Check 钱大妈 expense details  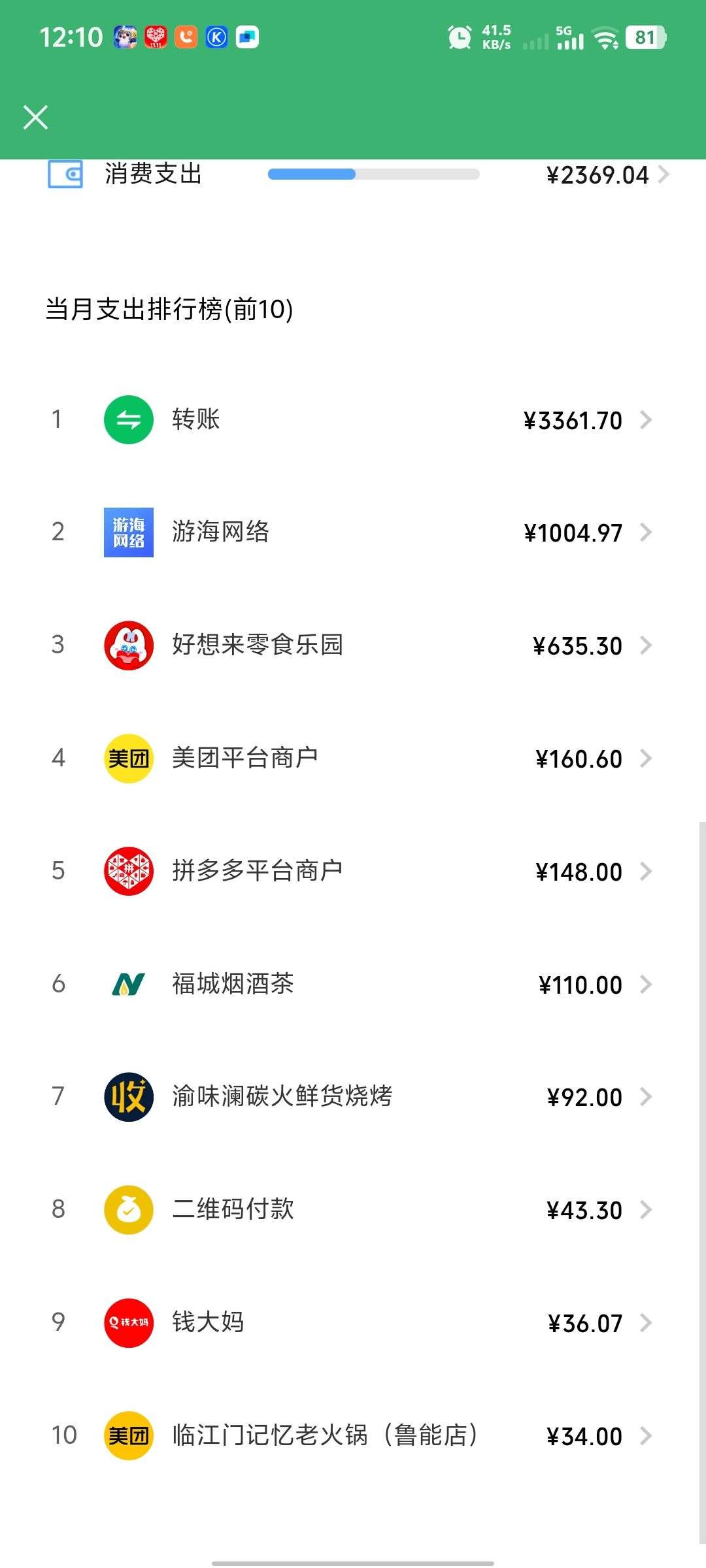pyautogui.click(x=353, y=1323)
